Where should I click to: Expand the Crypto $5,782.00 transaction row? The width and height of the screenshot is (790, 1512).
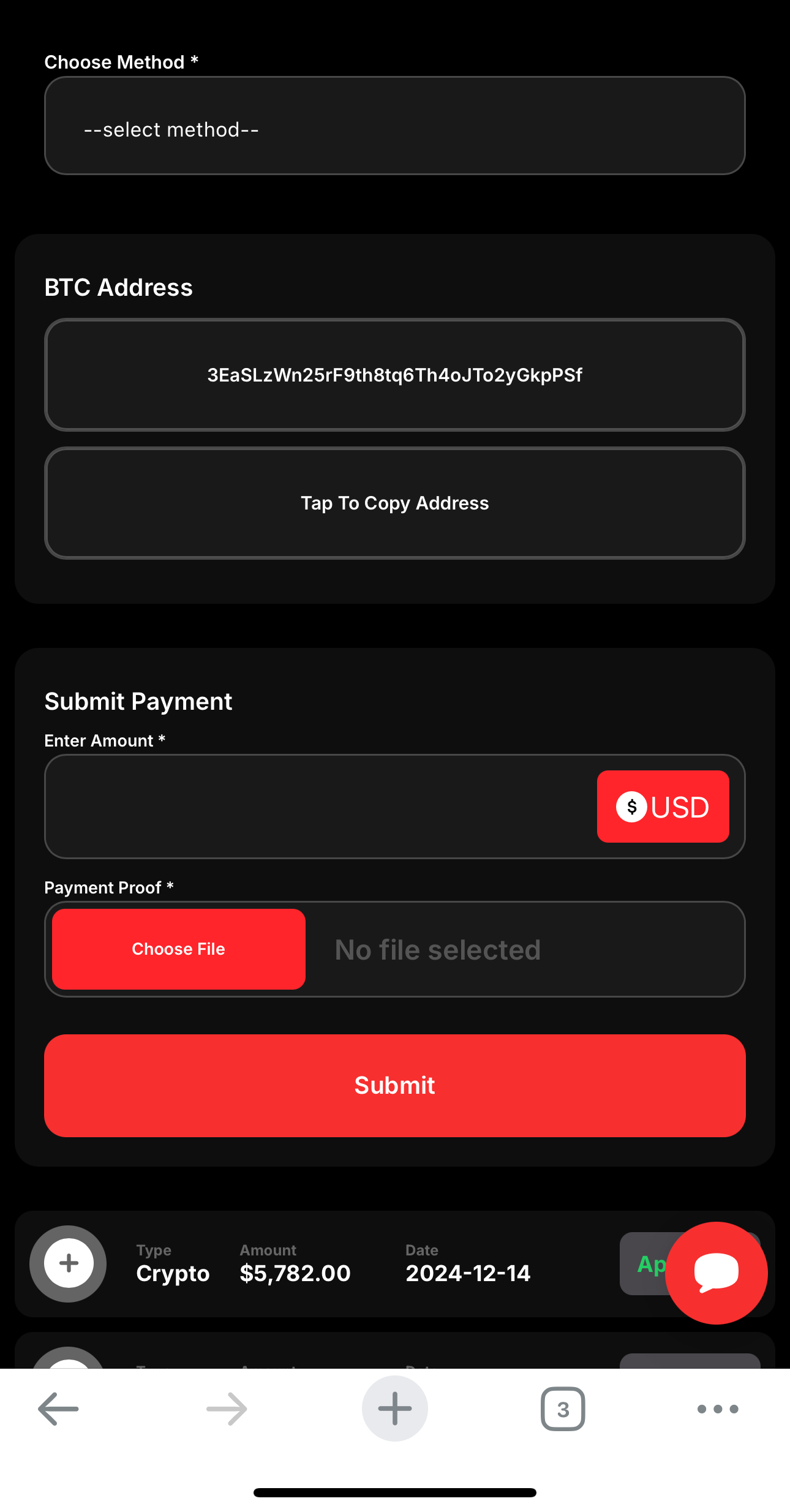pyautogui.click(x=69, y=1263)
